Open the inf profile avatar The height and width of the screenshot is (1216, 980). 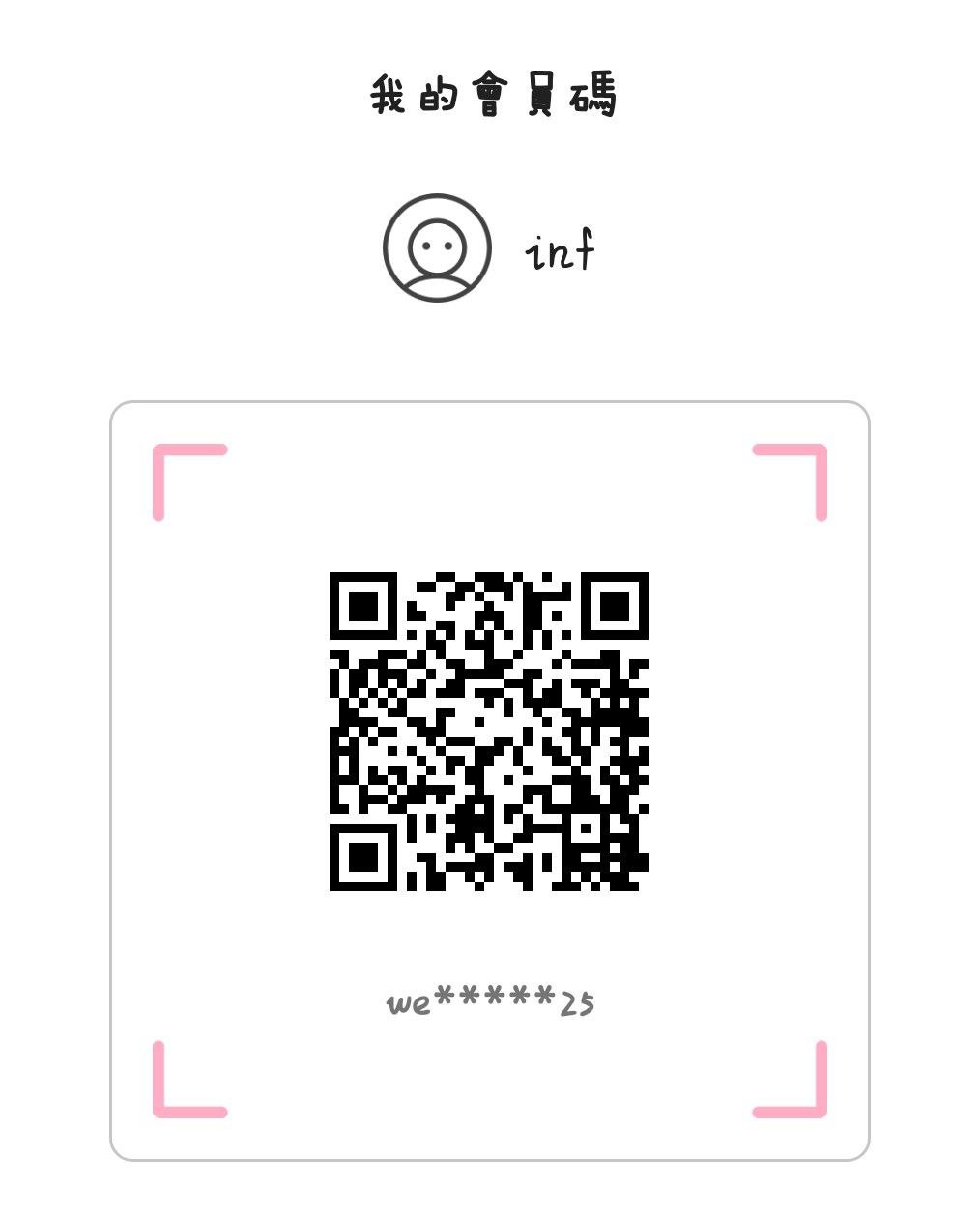coord(437,248)
